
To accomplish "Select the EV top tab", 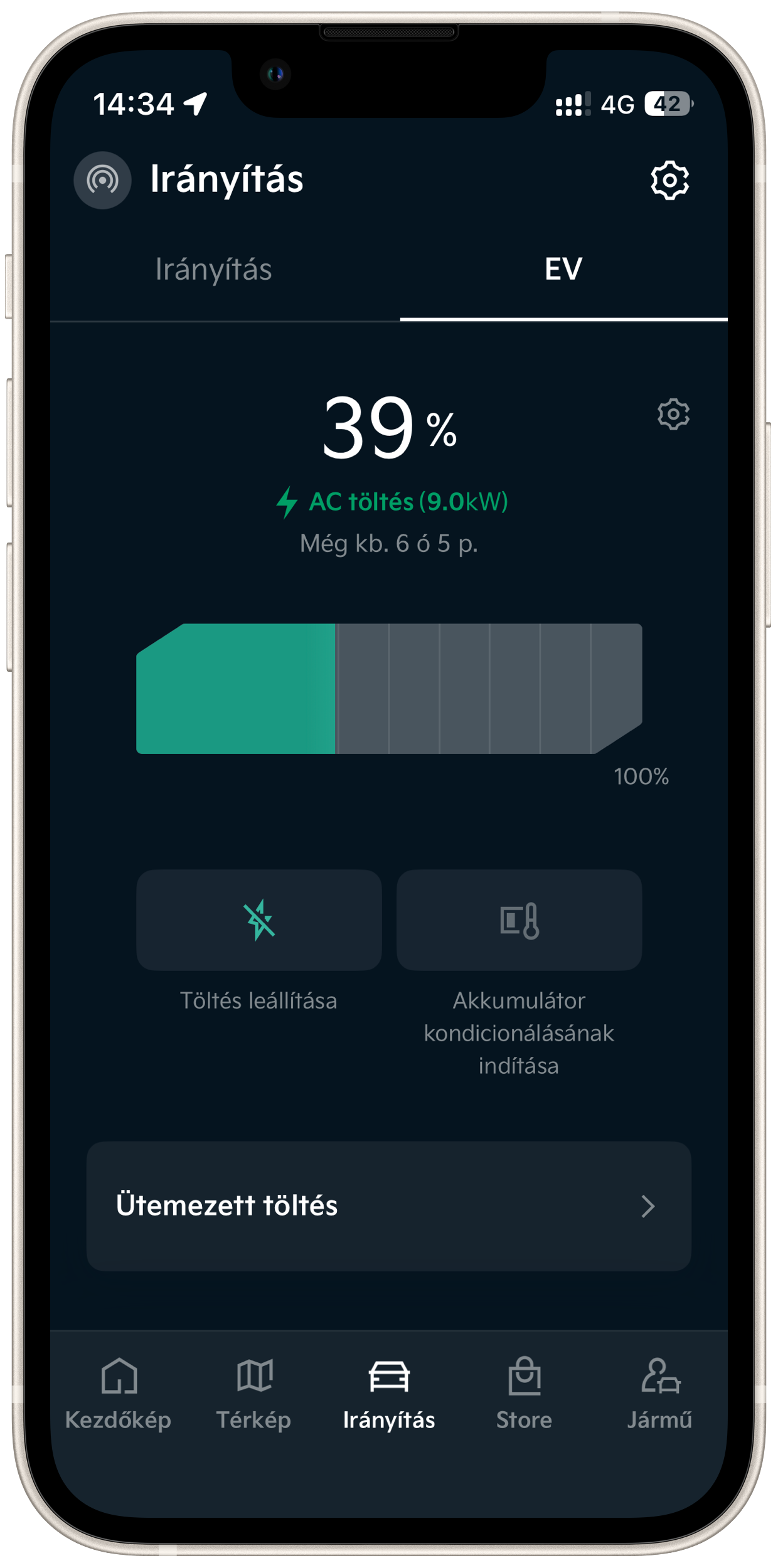I will (x=563, y=270).
